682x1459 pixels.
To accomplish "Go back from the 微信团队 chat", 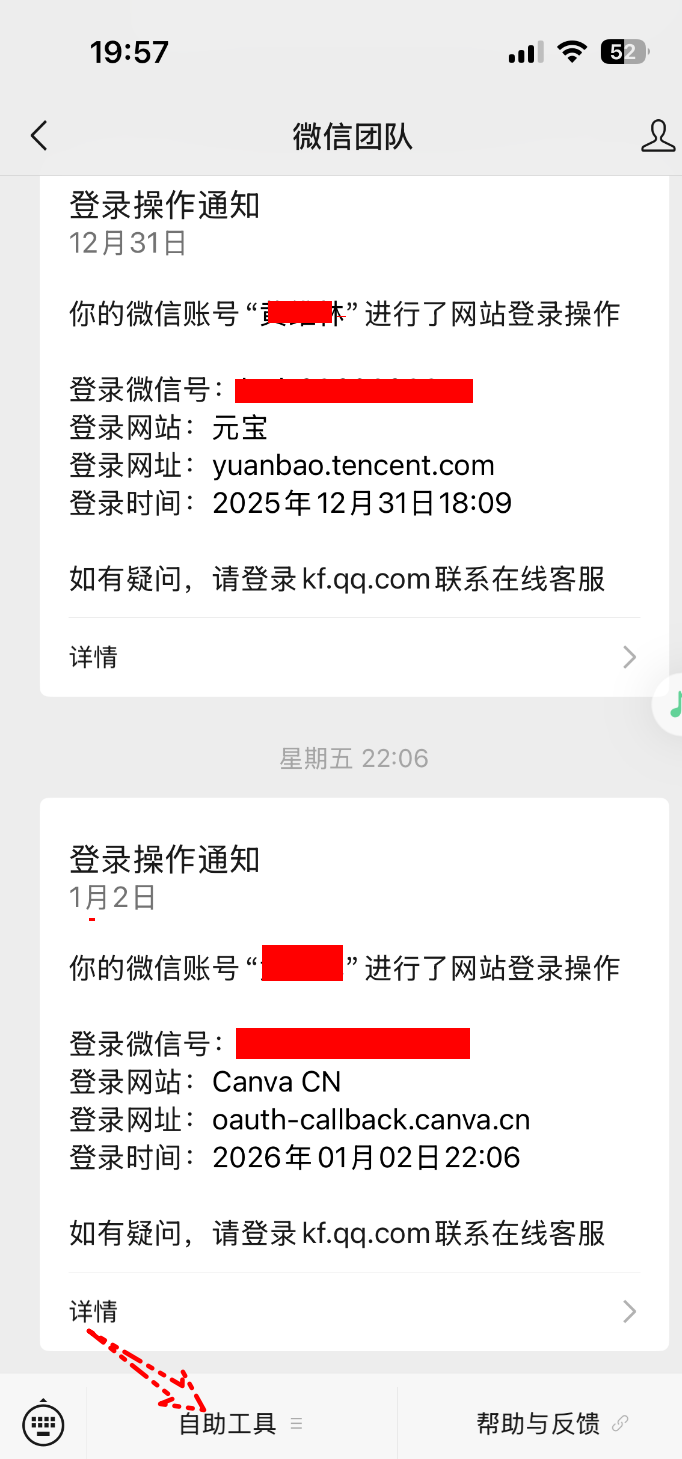I will tap(39, 136).
